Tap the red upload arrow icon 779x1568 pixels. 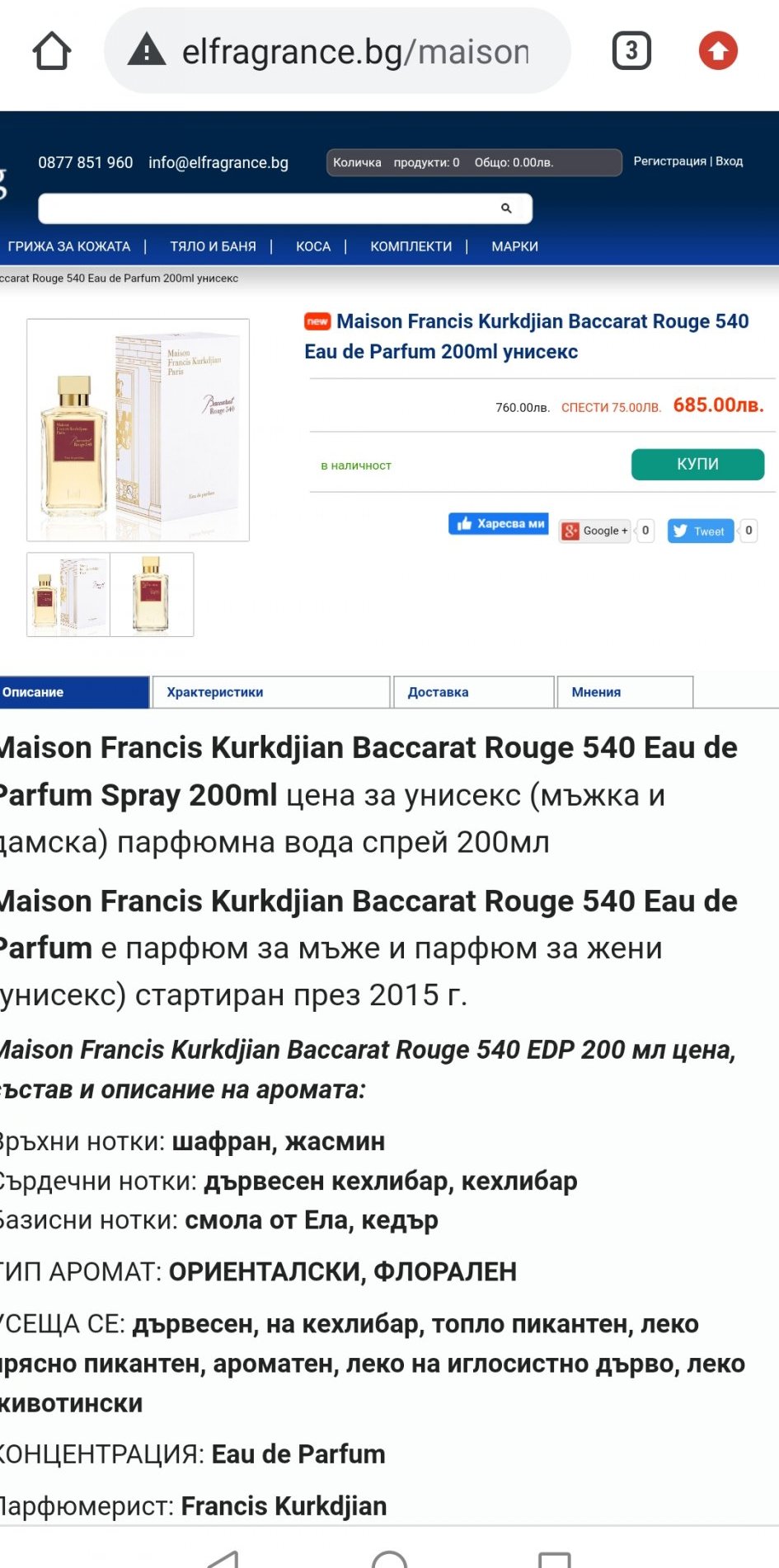[718, 51]
